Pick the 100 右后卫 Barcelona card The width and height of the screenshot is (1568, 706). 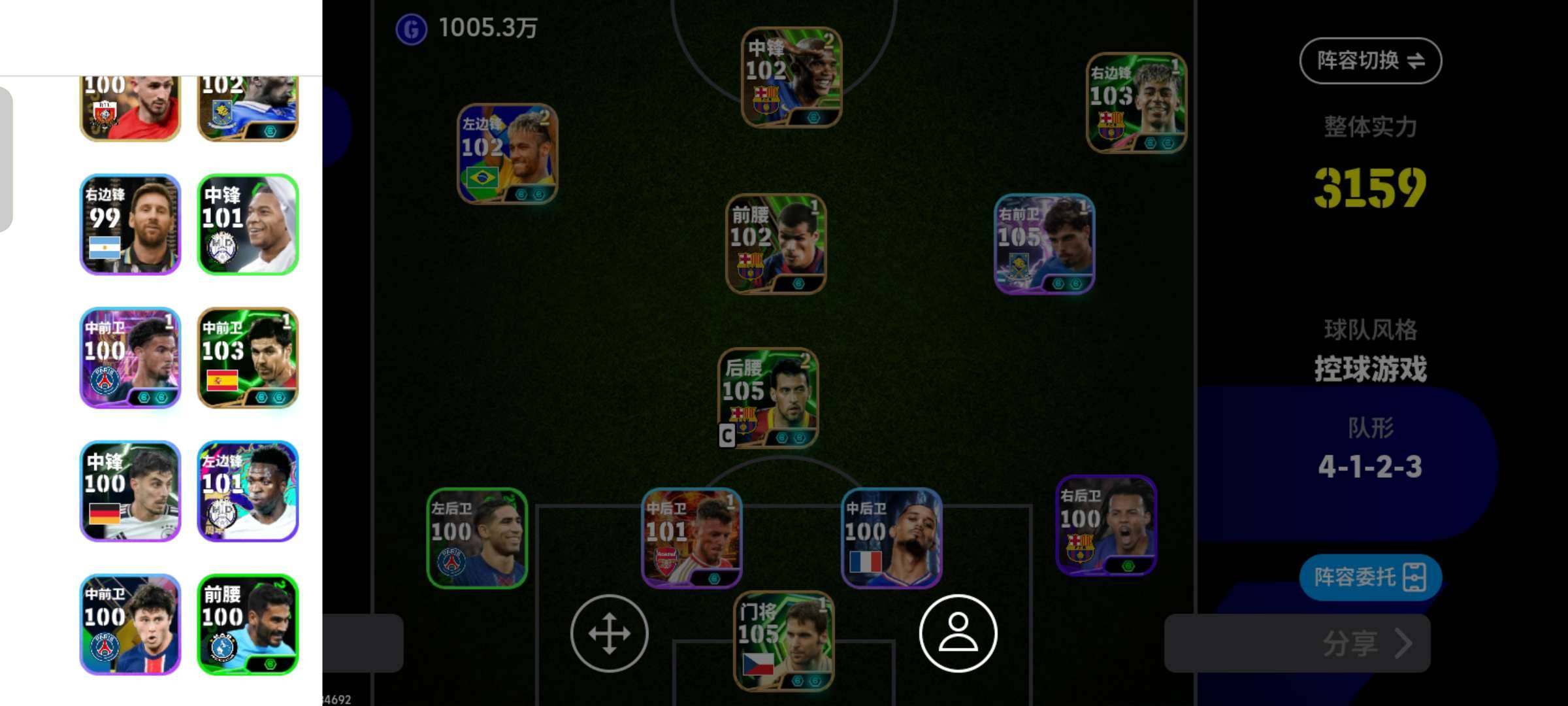click(x=1106, y=526)
